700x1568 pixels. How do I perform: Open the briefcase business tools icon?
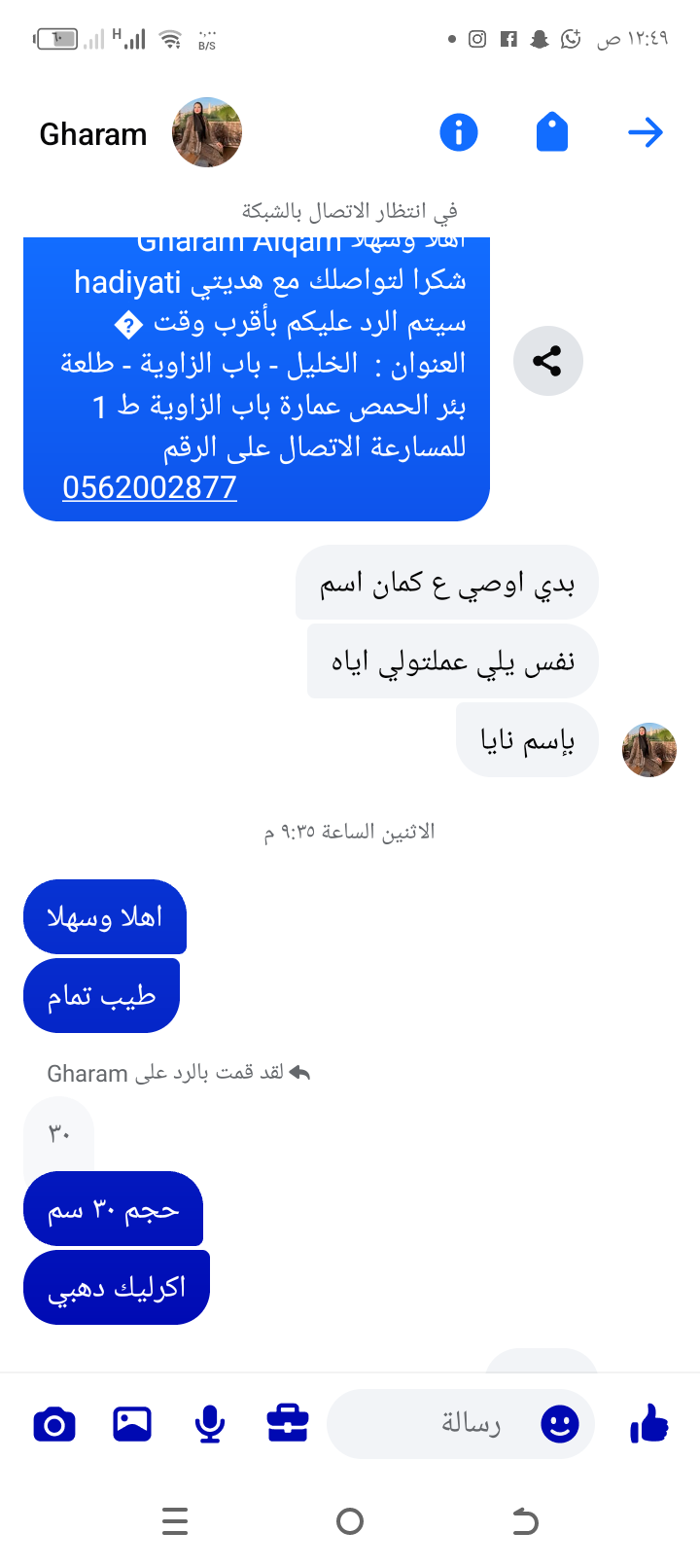coord(288,1425)
